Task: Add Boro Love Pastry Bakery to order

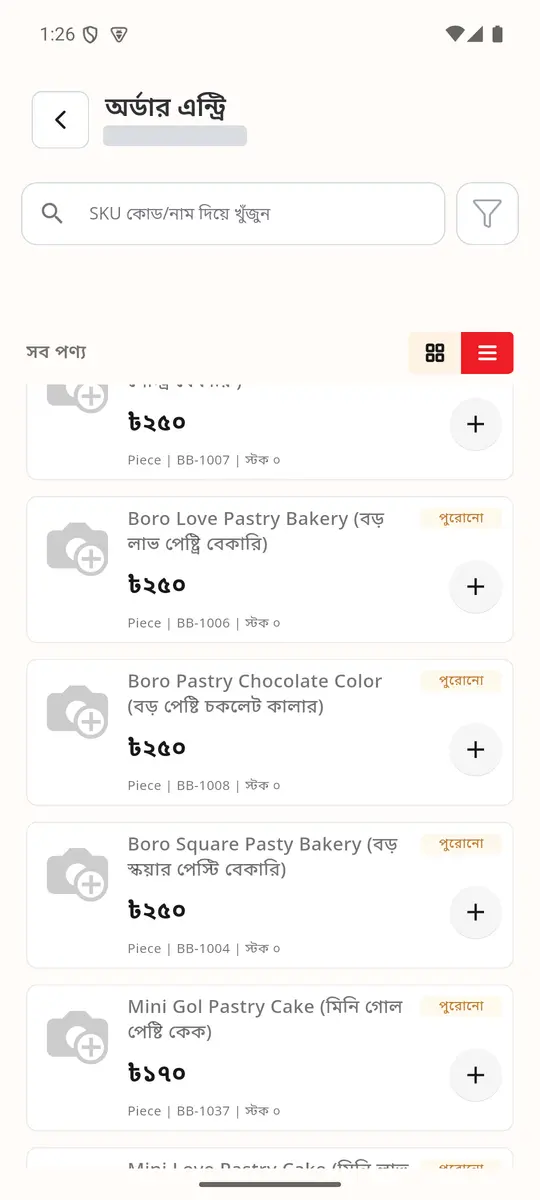Action: [x=475, y=587]
